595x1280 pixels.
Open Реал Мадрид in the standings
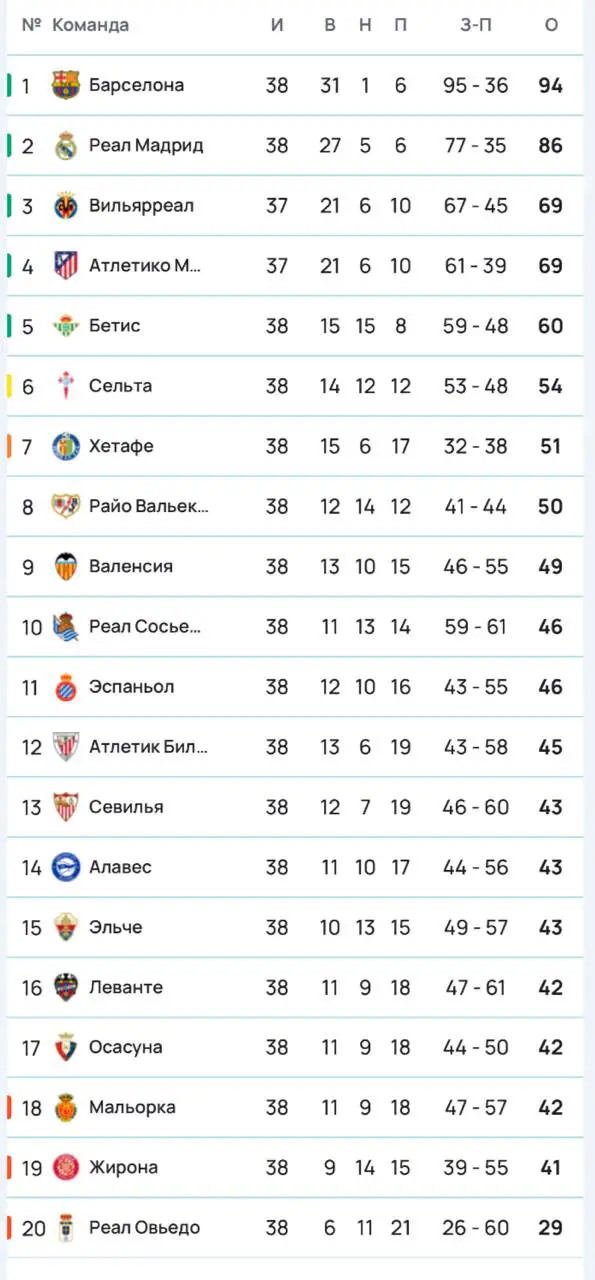click(295, 145)
